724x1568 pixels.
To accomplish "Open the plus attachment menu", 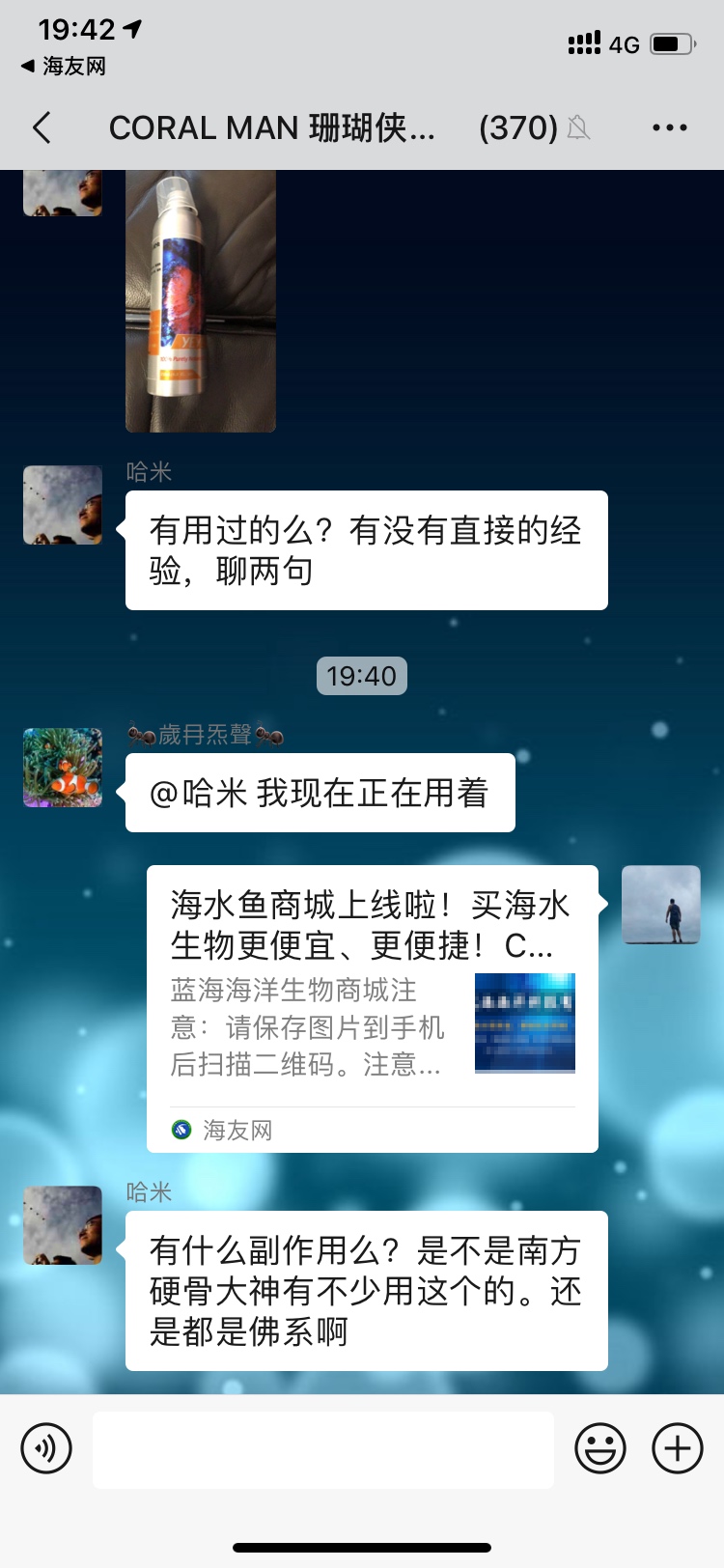I will (678, 1448).
